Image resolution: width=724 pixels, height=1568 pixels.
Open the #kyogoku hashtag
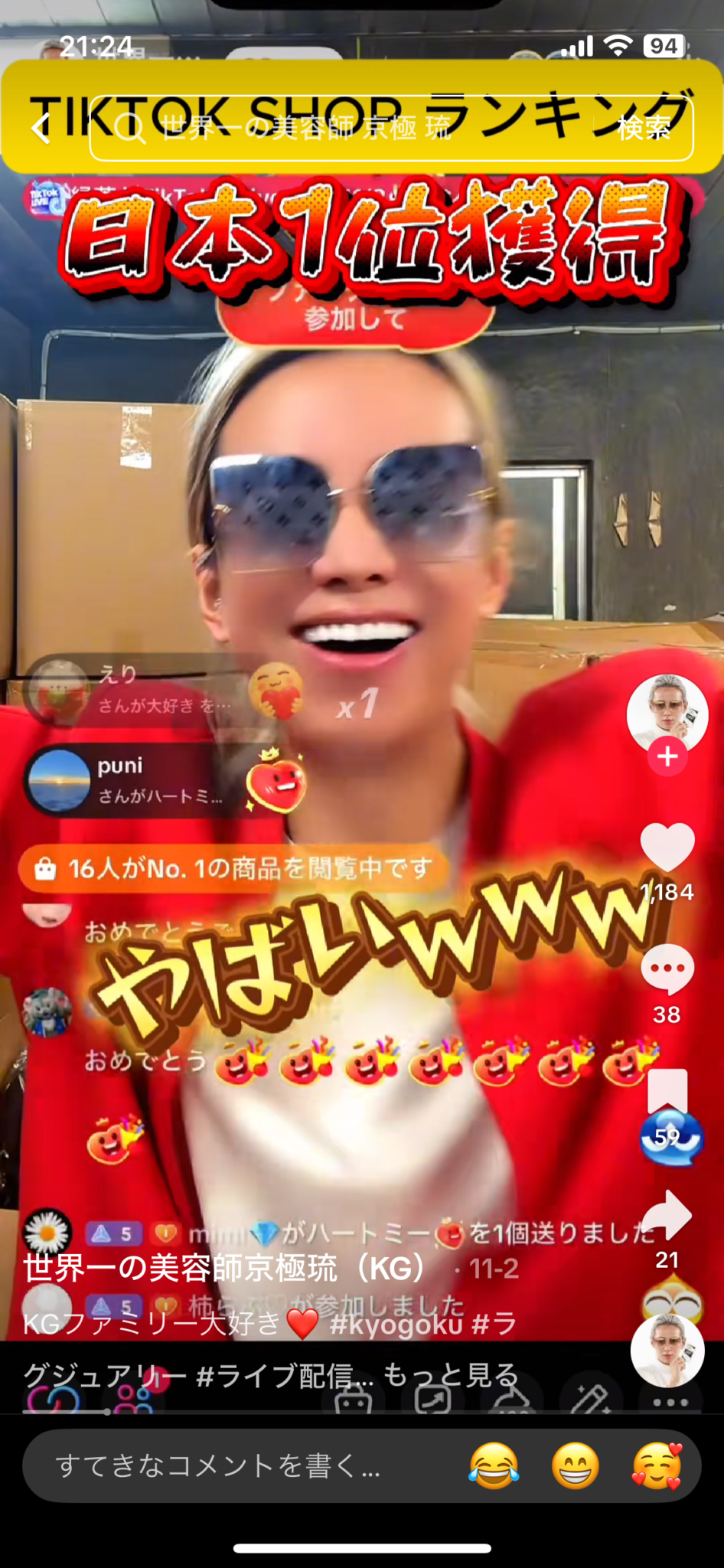[x=396, y=1324]
